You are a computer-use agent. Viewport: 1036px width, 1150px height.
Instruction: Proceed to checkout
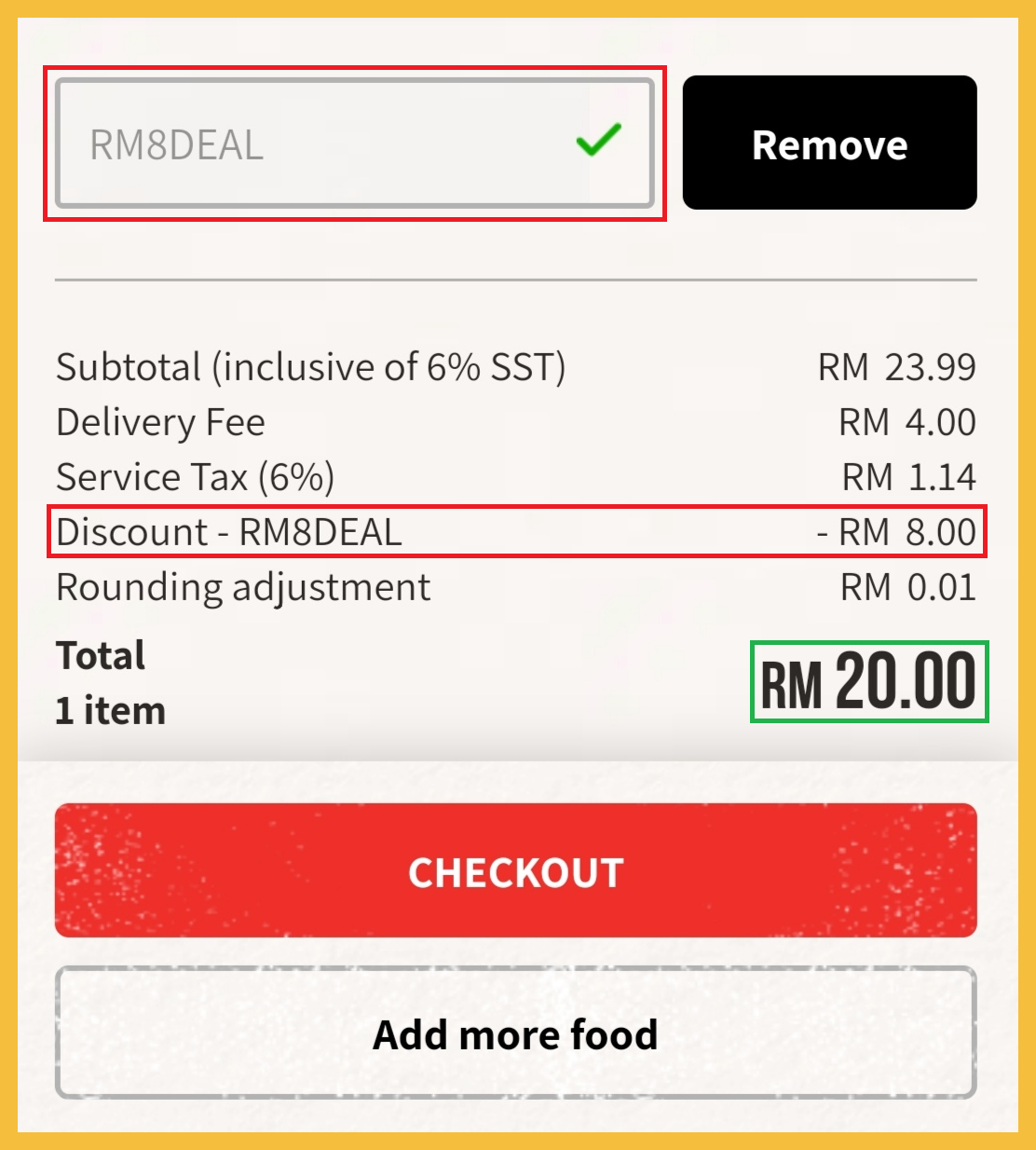tap(515, 871)
